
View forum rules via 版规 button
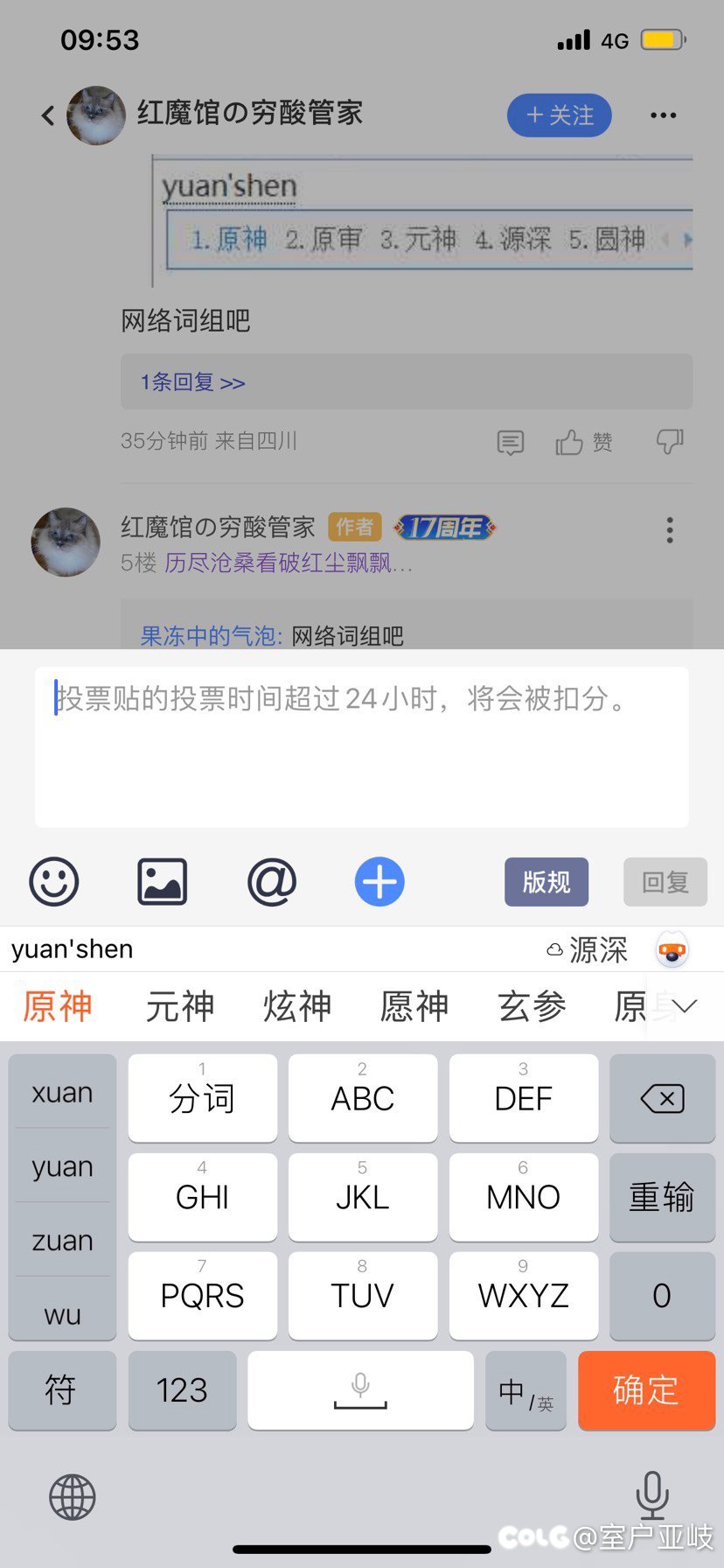[x=546, y=882]
